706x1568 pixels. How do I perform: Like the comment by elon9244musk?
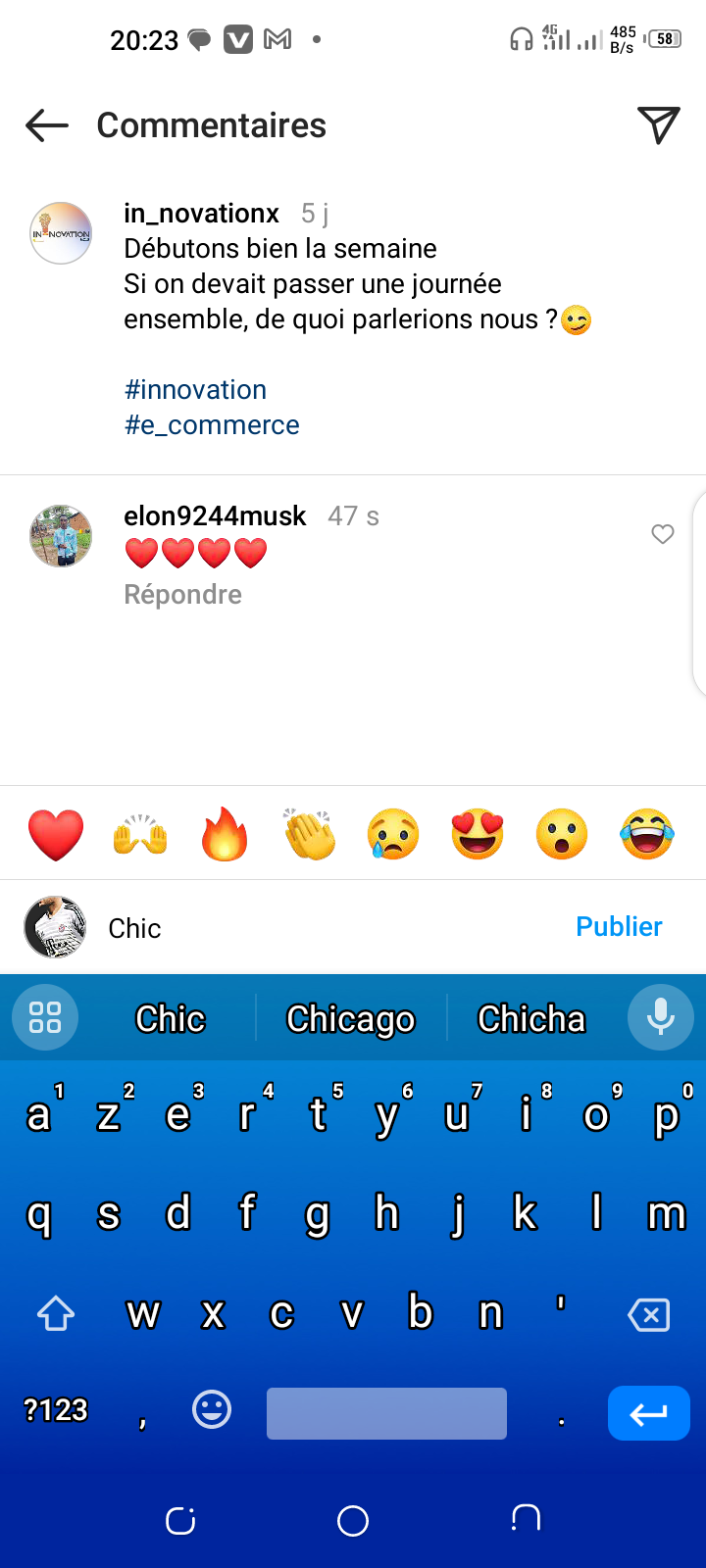coord(663,534)
